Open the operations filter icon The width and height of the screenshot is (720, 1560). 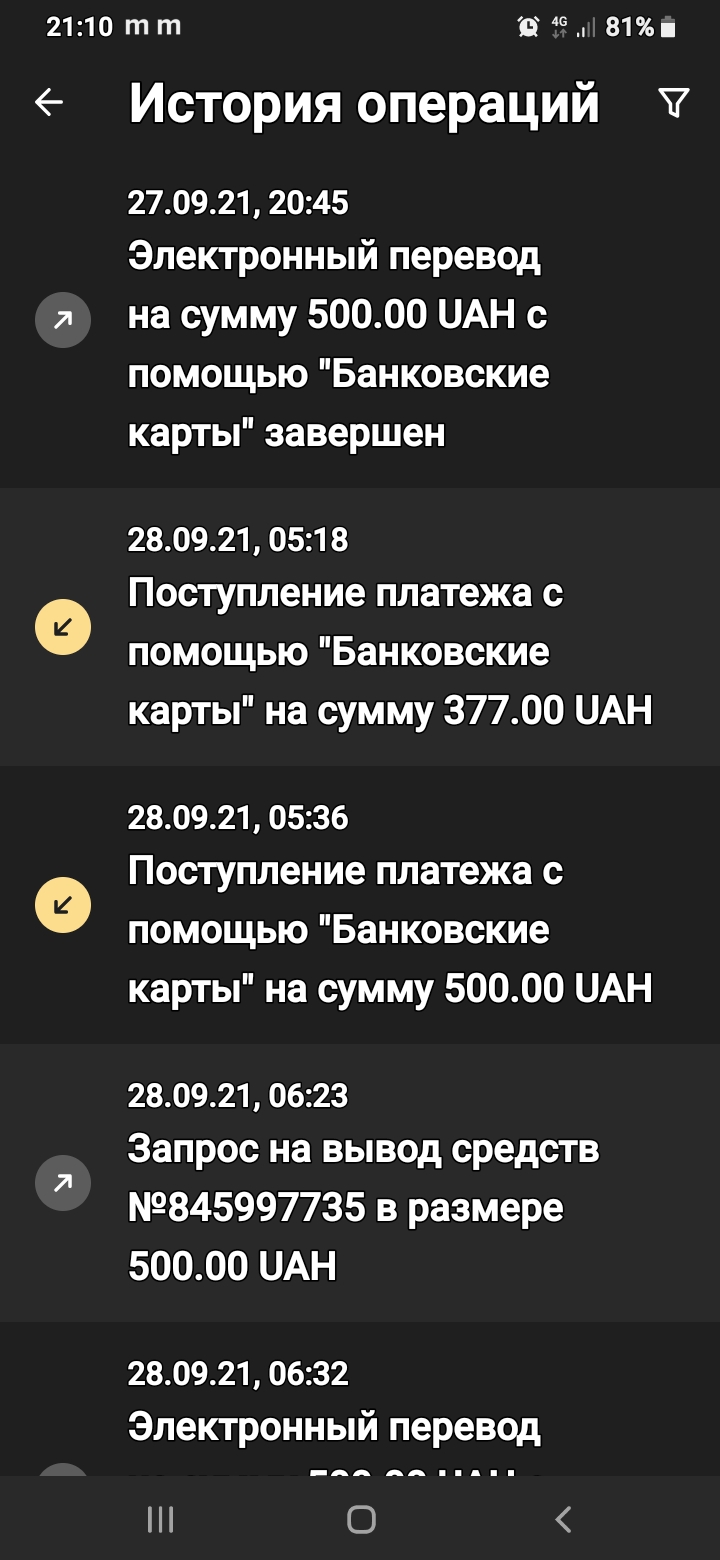(x=673, y=102)
